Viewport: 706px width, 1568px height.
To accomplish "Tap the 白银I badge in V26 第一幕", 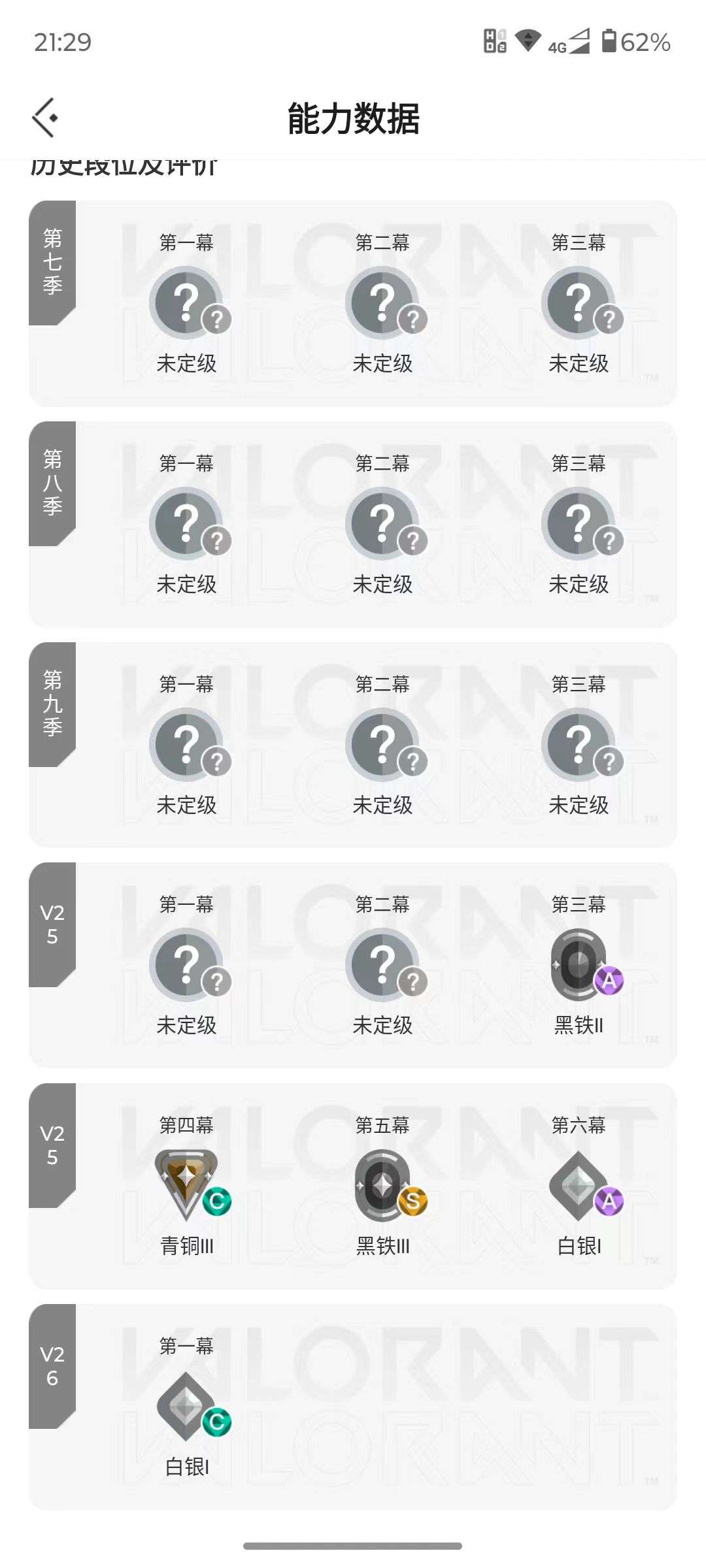I will pos(188,1407).
